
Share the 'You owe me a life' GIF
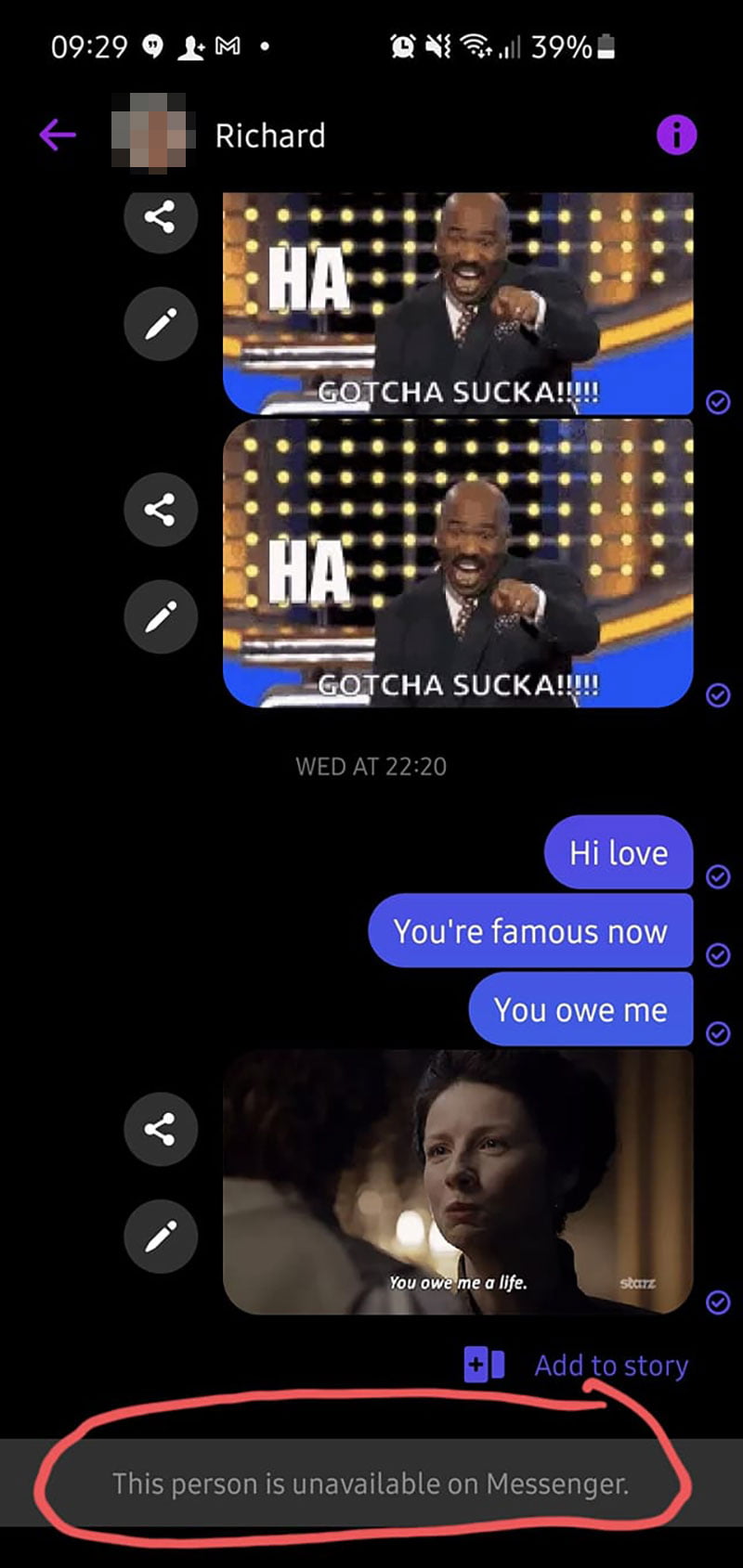click(160, 1129)
